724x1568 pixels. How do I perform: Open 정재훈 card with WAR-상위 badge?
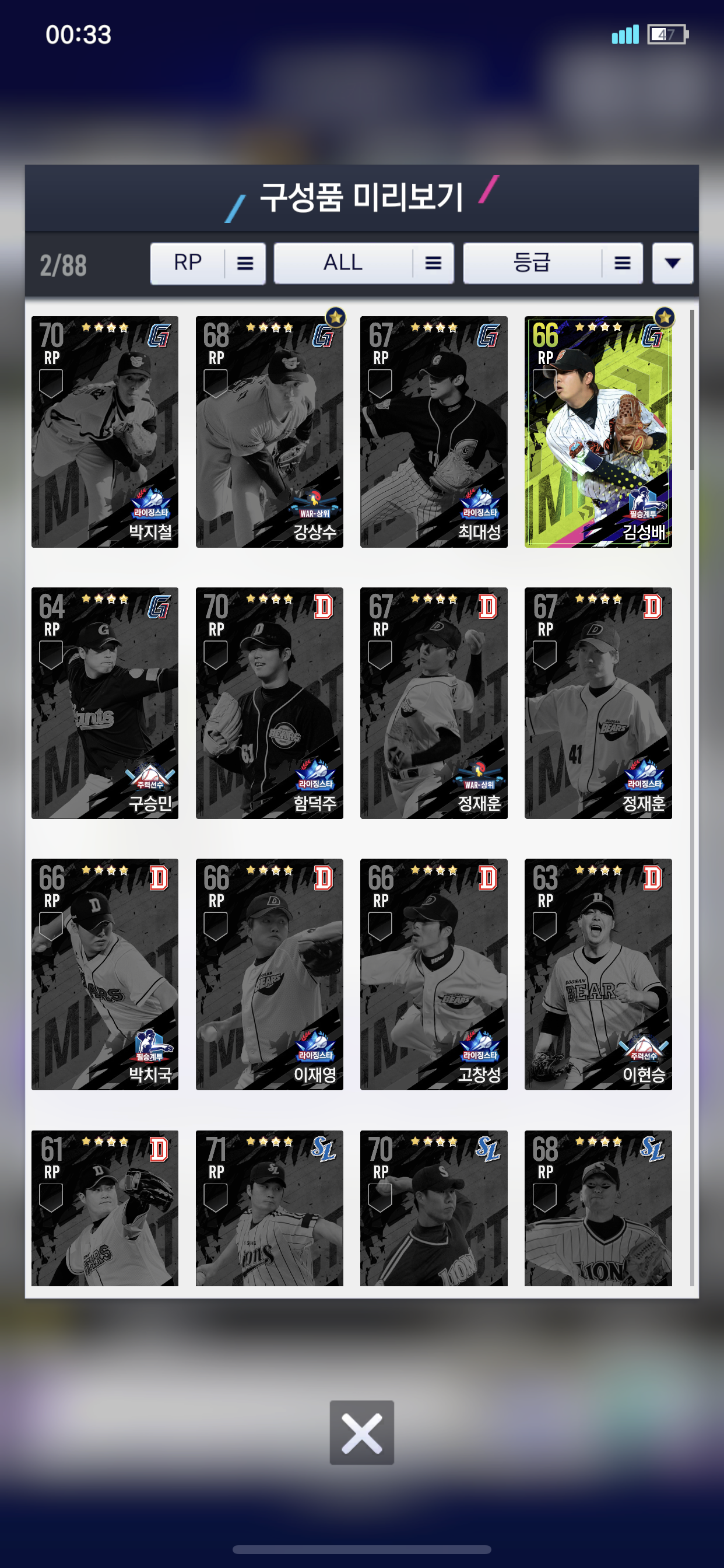pos(433,702)
